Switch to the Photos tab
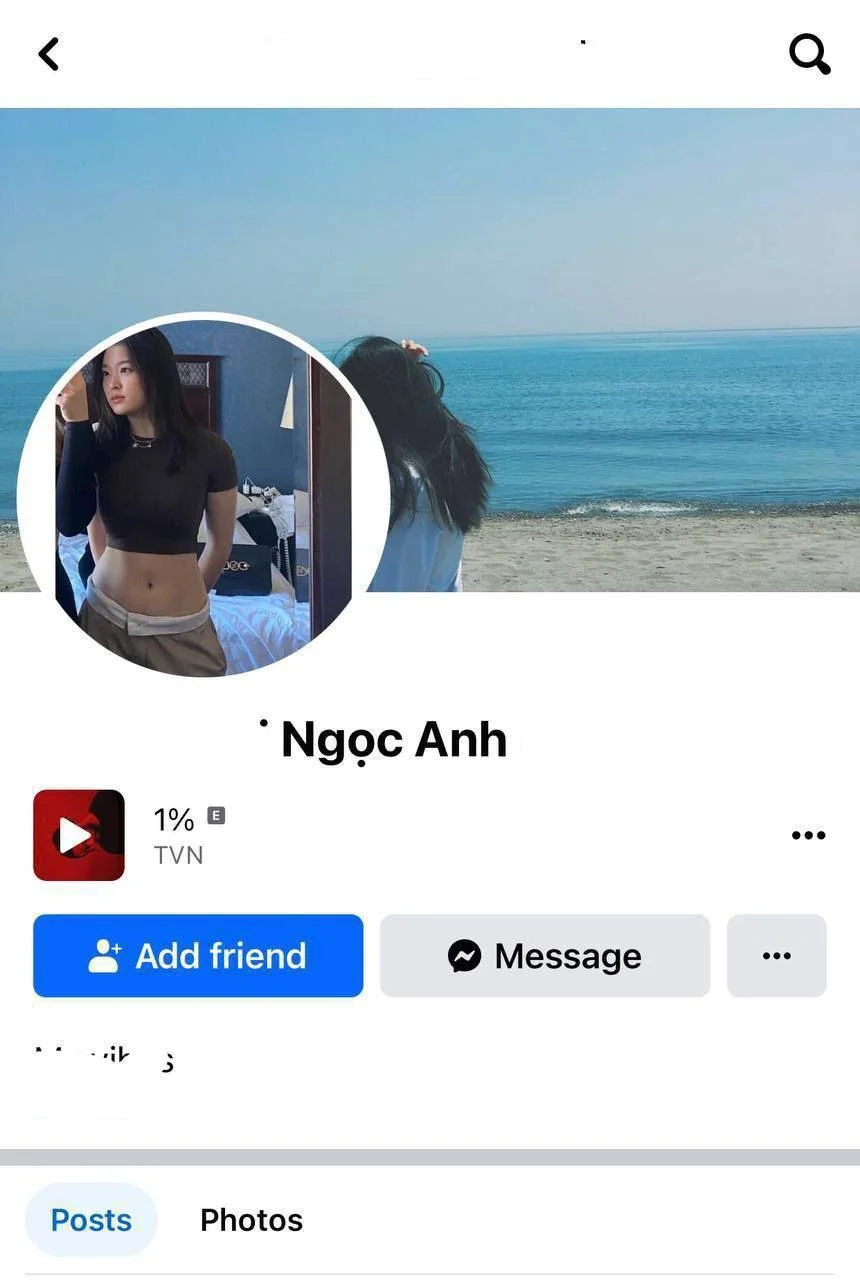This screenshot has height=1280, width=860. pos(251,1220)
